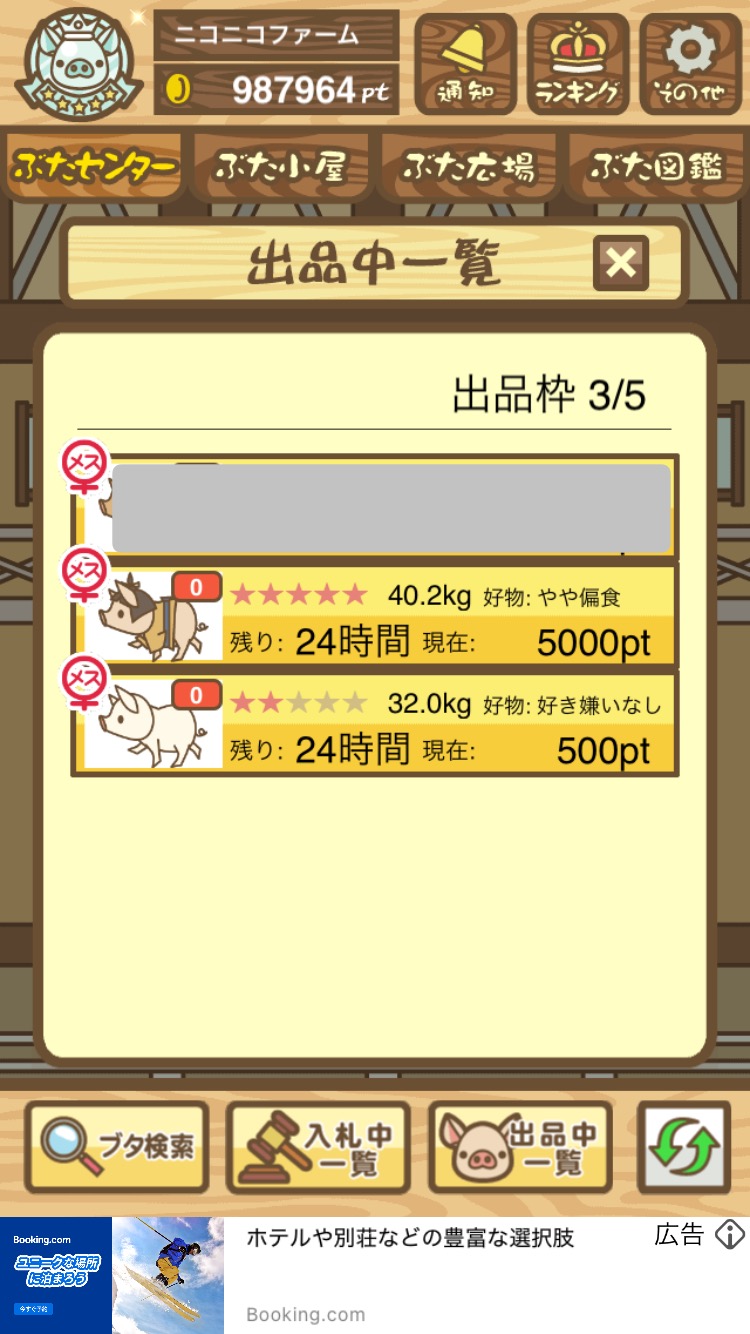Tap the ブタ検索 search button
This screenshot has width=750, height=1334.
pos(117,1146)
